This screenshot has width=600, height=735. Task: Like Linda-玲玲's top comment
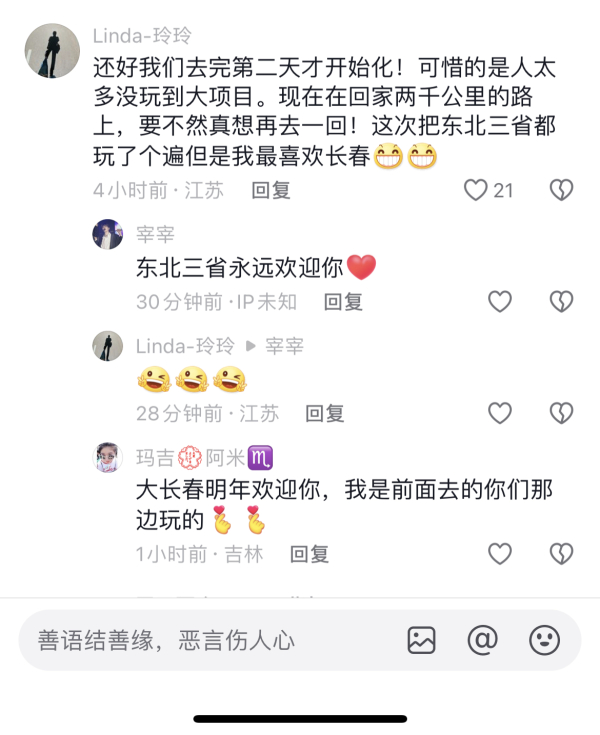tap(477, 190)
